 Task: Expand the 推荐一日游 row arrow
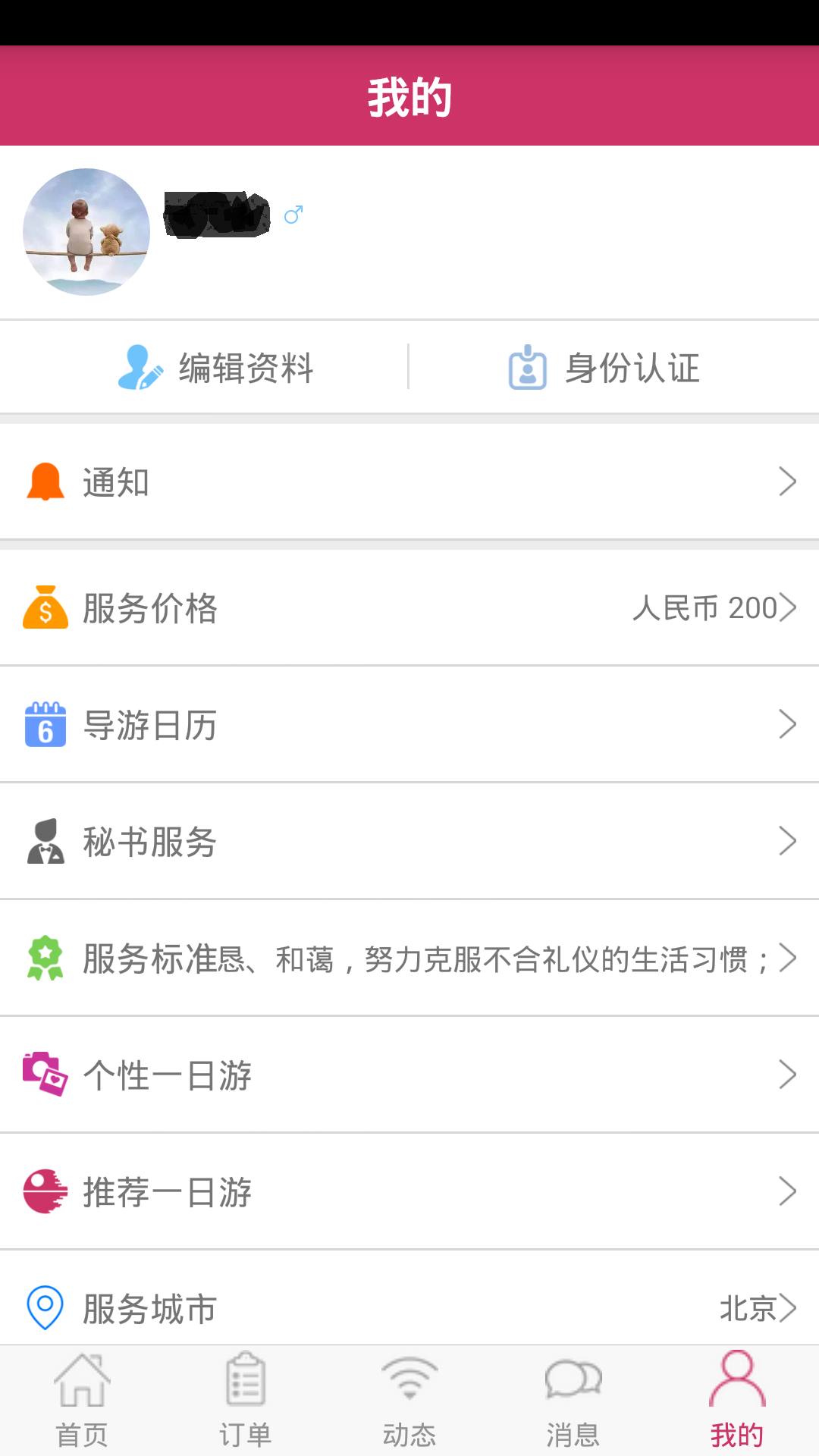(789, 1191)
